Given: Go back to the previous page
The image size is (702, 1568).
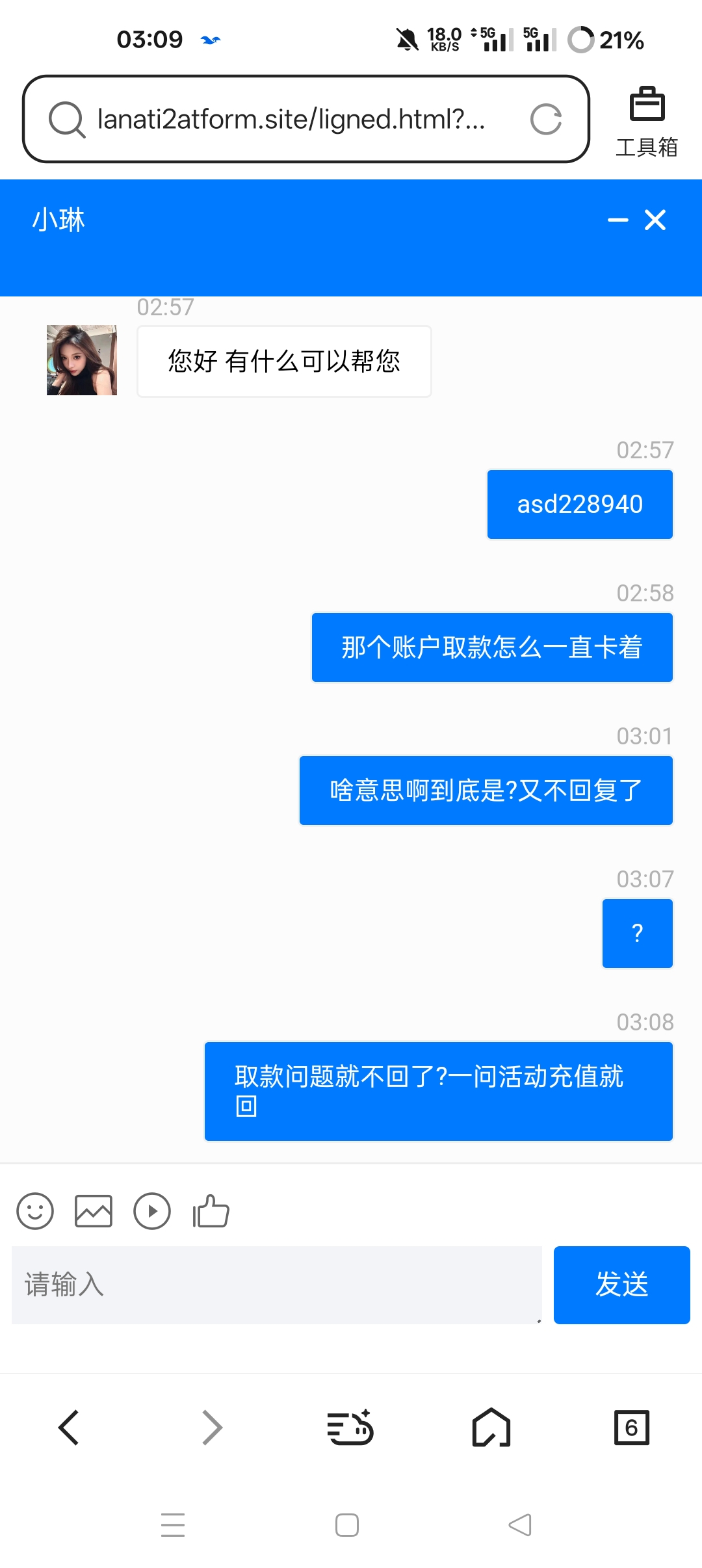Looking at the screenshot, I should coord(69,1428).
